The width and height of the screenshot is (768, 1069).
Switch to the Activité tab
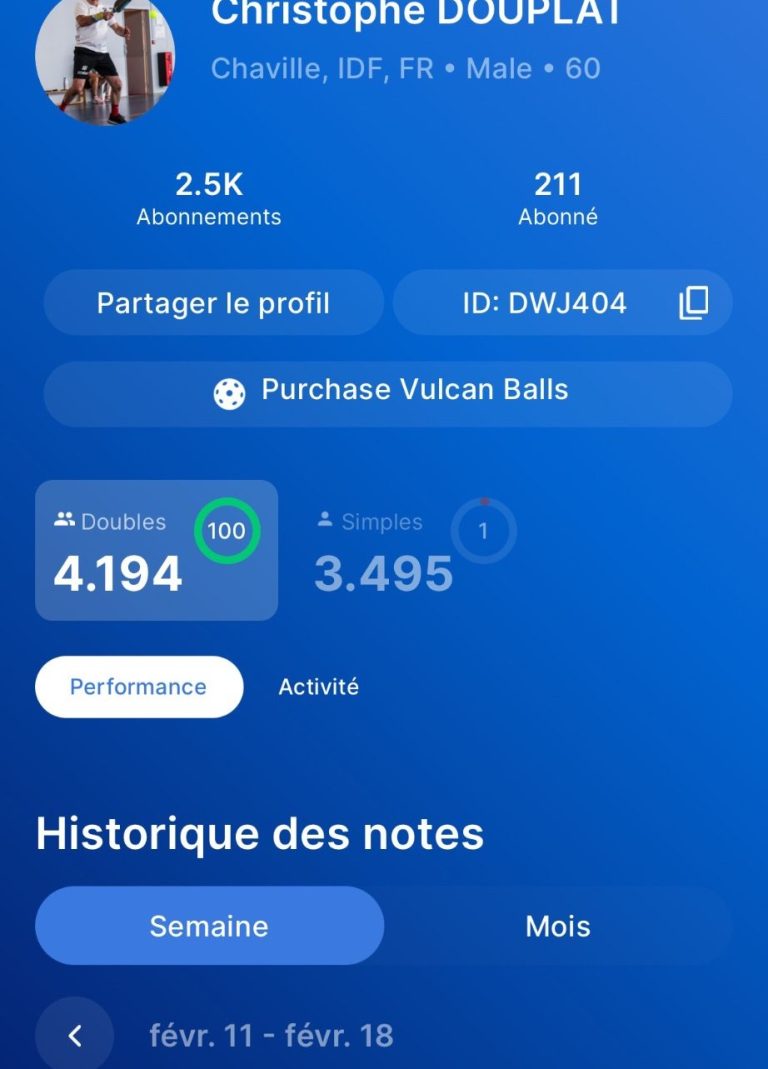click(318, 687)
